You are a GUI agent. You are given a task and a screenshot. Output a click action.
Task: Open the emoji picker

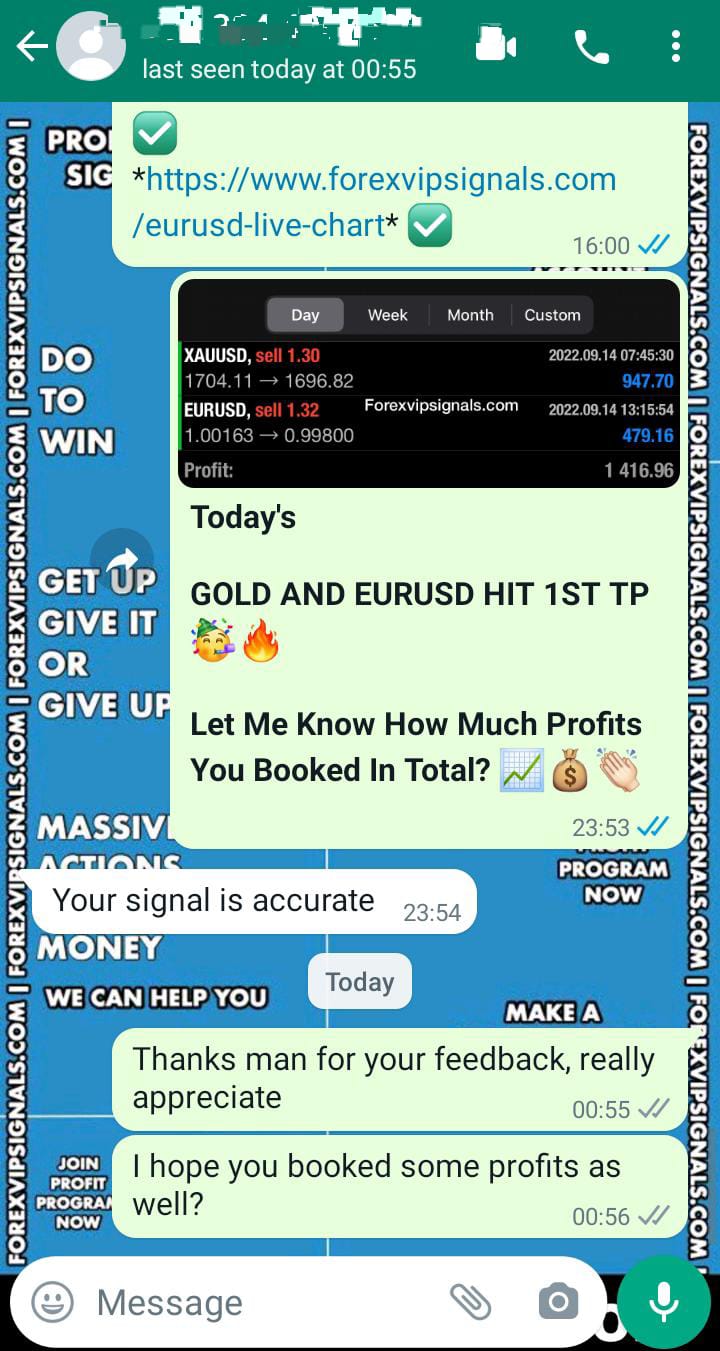tap(53, 1302)
